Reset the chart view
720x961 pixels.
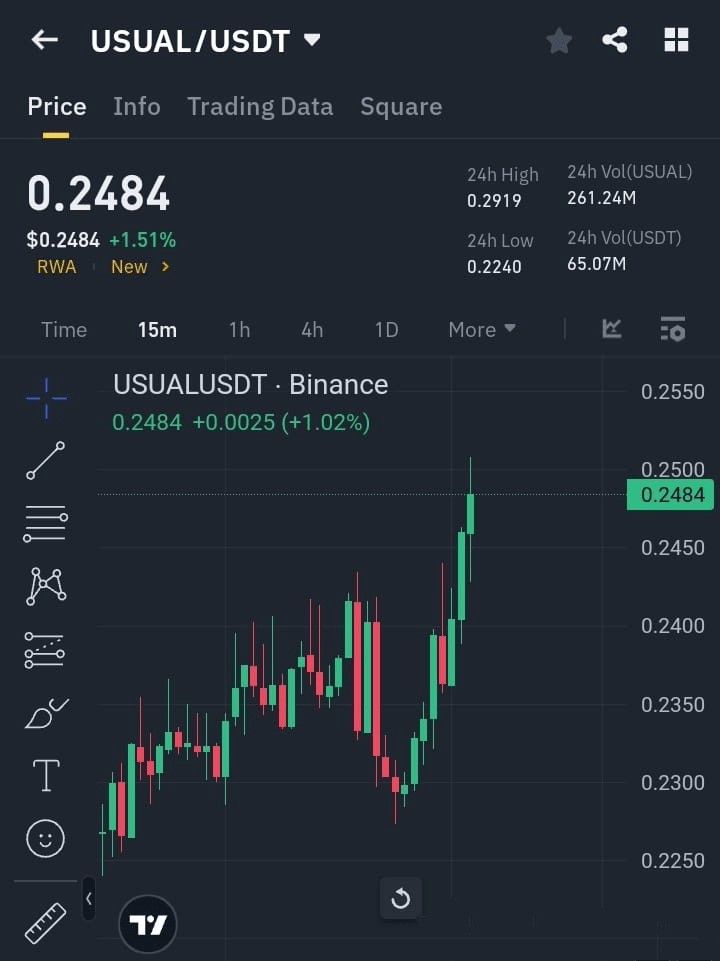[401, 898]
